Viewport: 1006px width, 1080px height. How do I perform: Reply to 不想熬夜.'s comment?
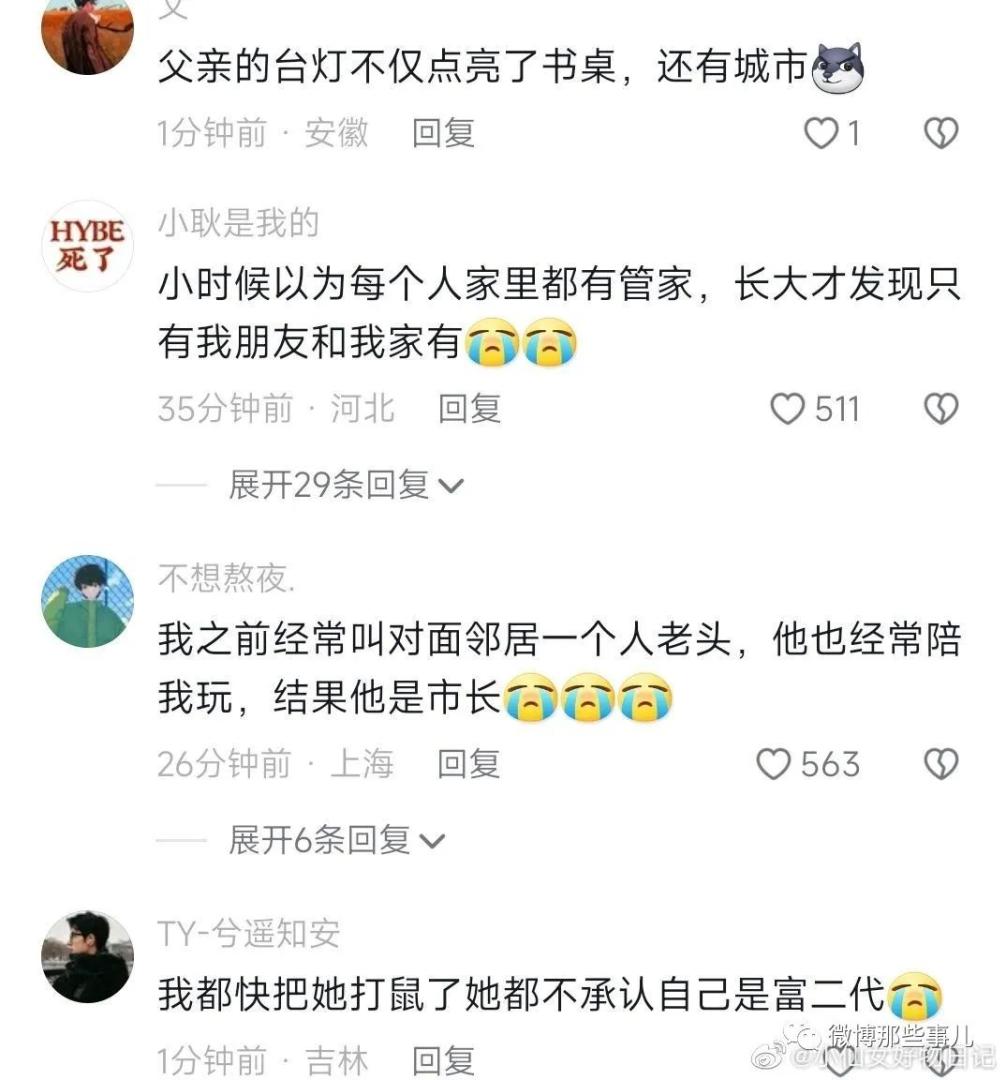pos(468,764)
